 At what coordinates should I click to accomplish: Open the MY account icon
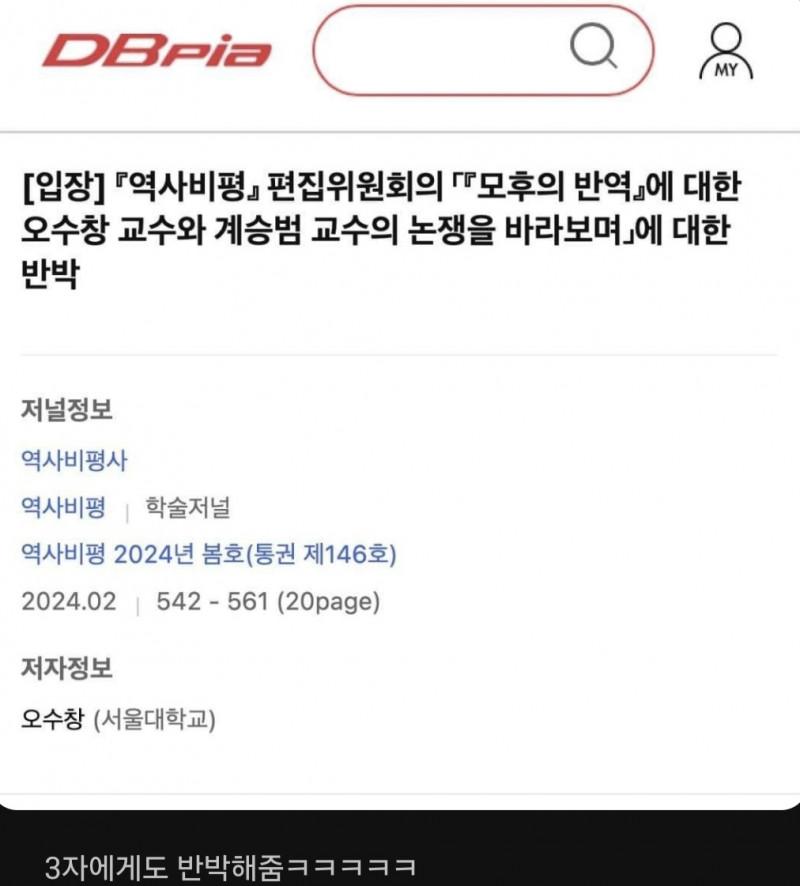coord(725,52)
